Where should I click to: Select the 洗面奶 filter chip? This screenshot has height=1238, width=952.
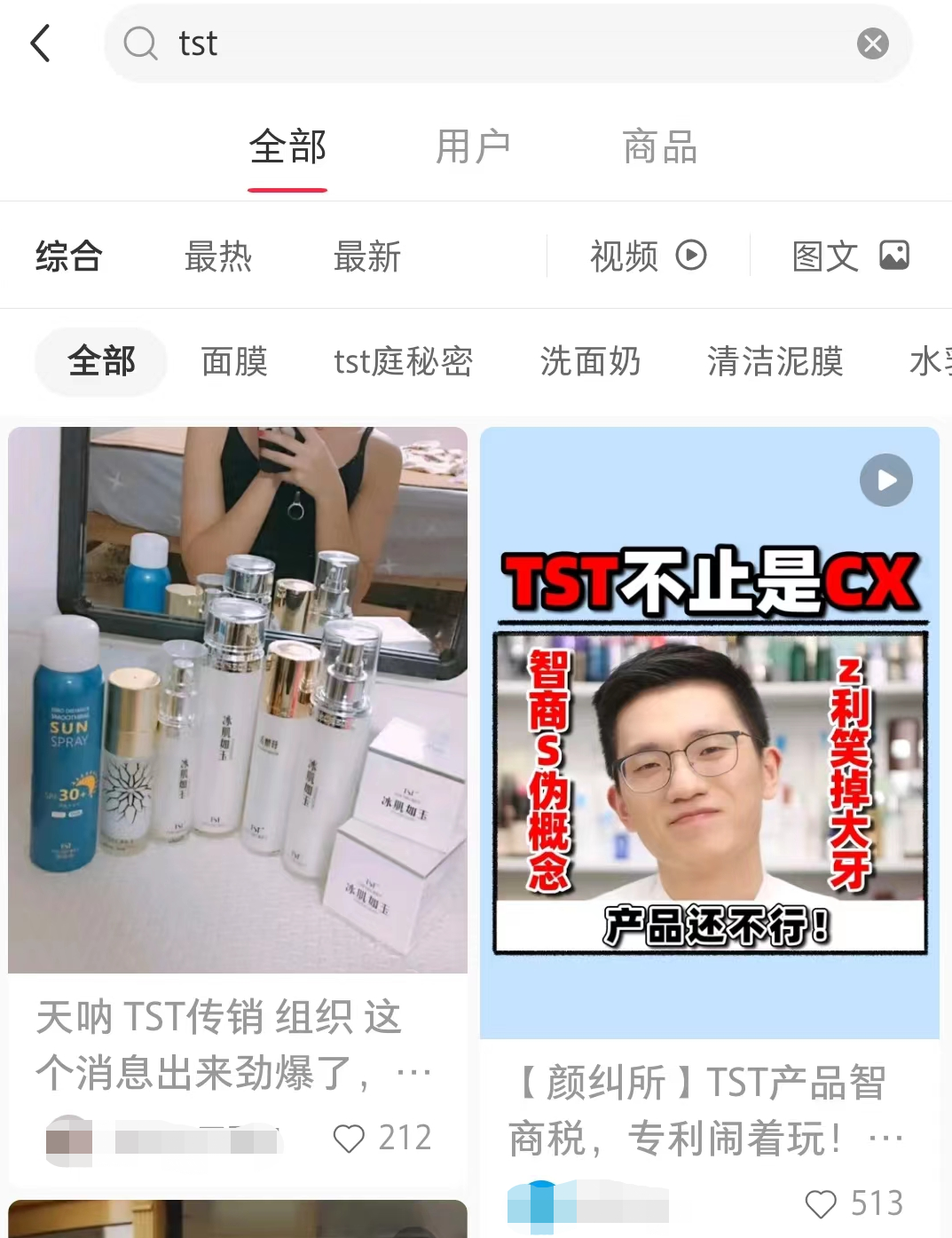(x=590, y=362)
